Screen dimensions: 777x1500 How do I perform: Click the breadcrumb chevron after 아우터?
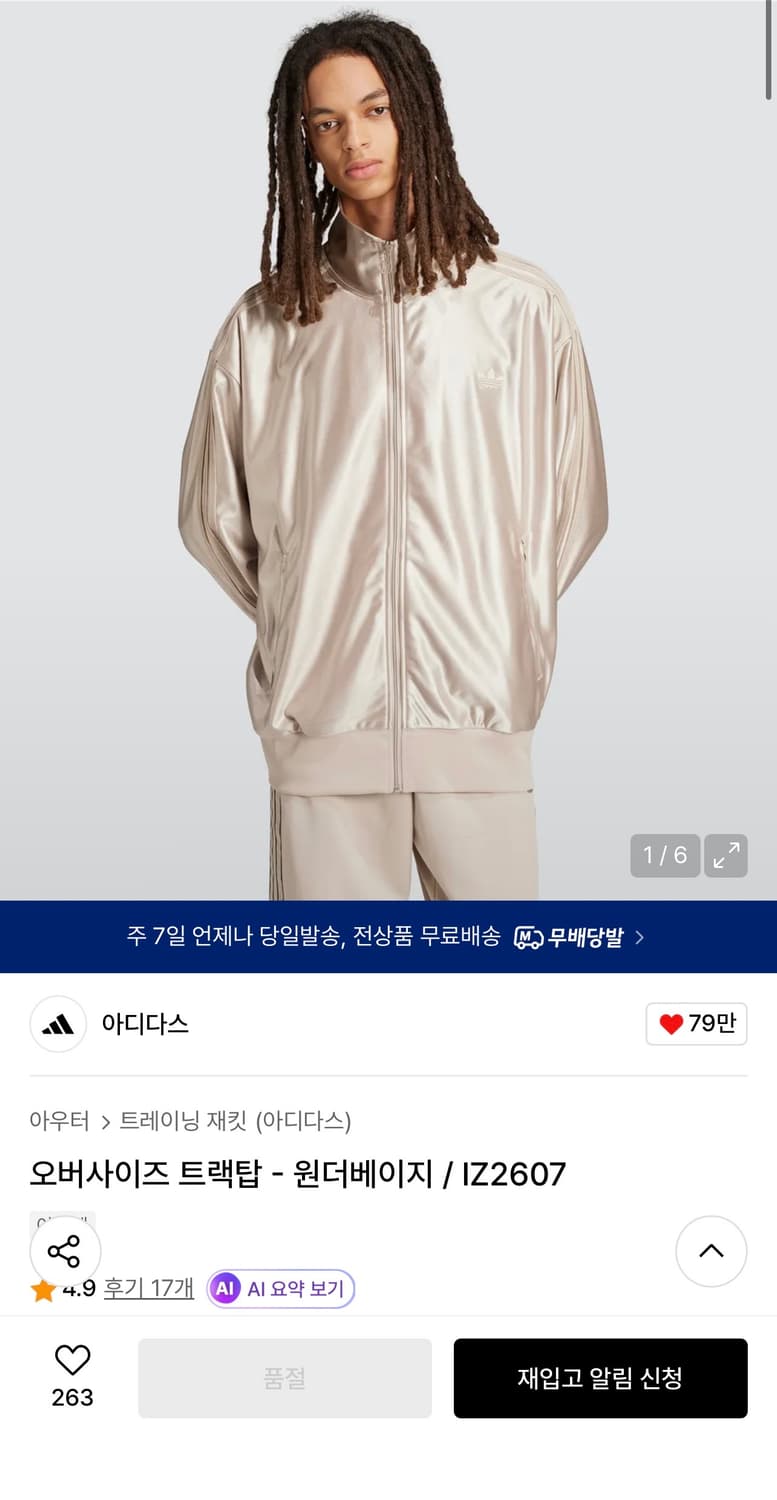click(x=104, y=1123)
